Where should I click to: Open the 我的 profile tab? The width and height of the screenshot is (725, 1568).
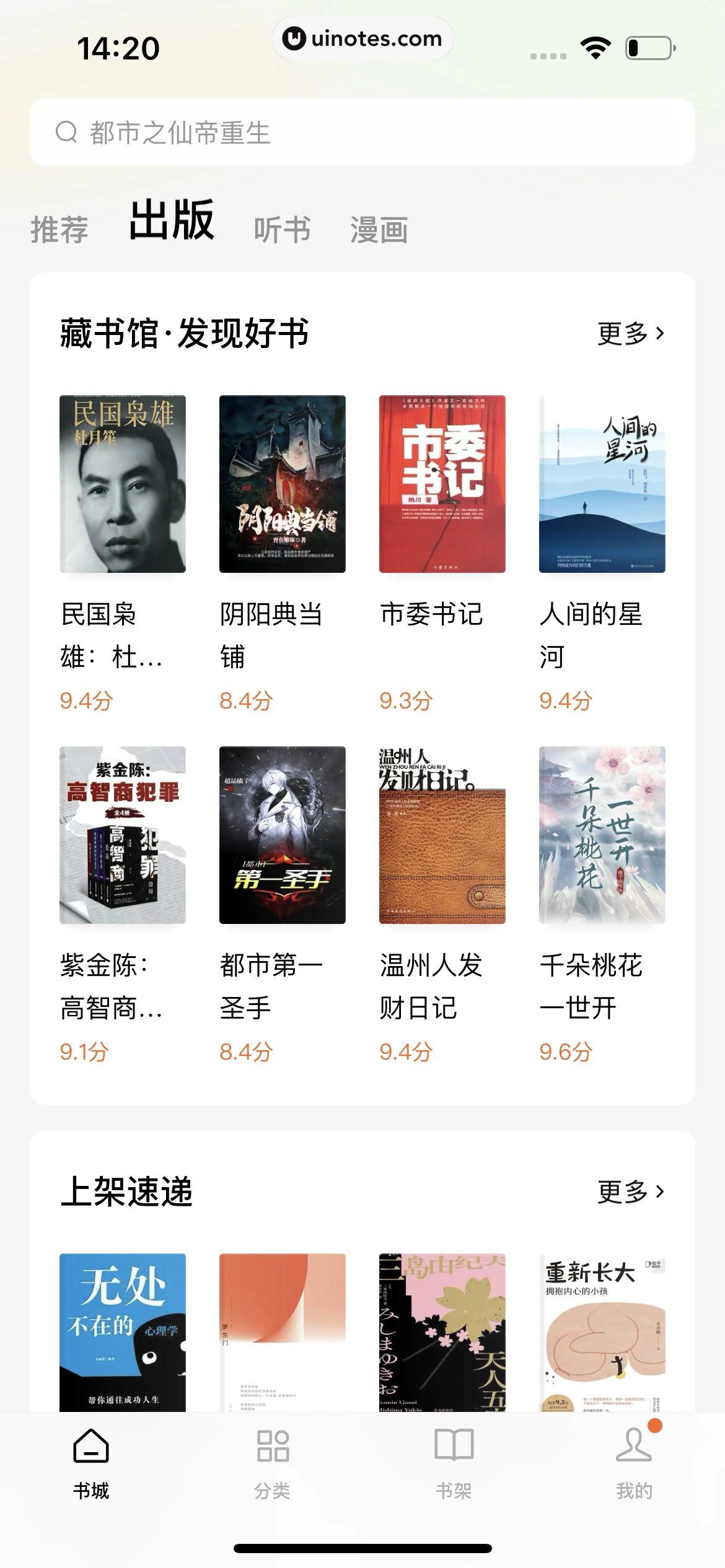(635, 1463)
